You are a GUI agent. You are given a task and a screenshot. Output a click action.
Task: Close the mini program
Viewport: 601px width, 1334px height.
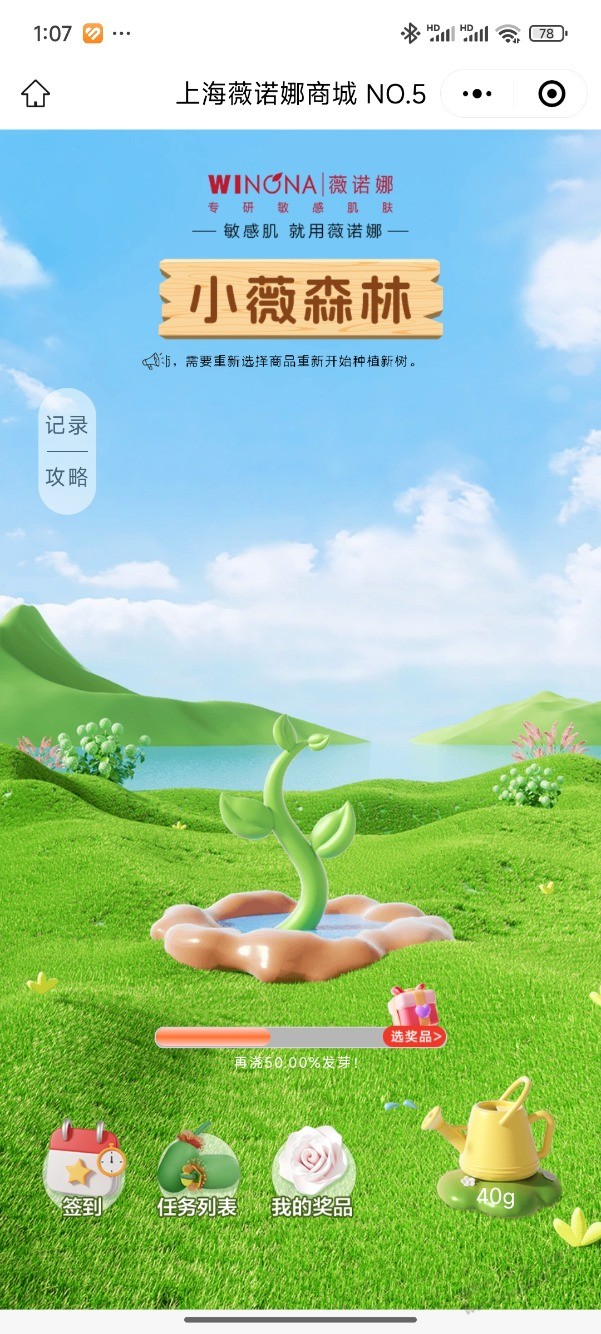(x=552, y=94)
